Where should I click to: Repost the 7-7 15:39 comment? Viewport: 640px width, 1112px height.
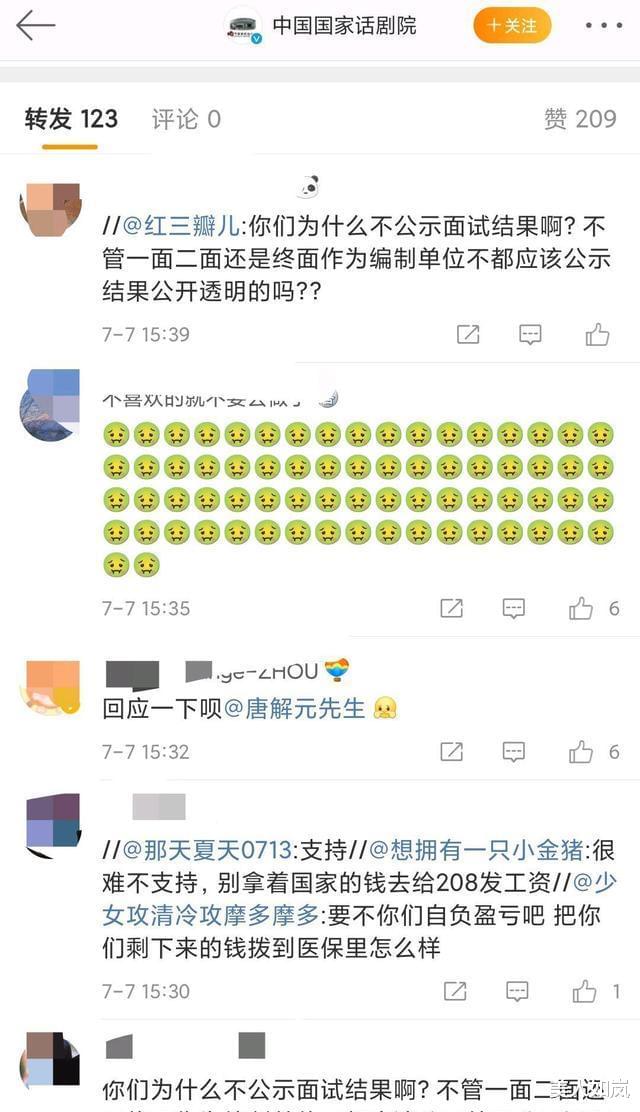(x=468, y=335)
